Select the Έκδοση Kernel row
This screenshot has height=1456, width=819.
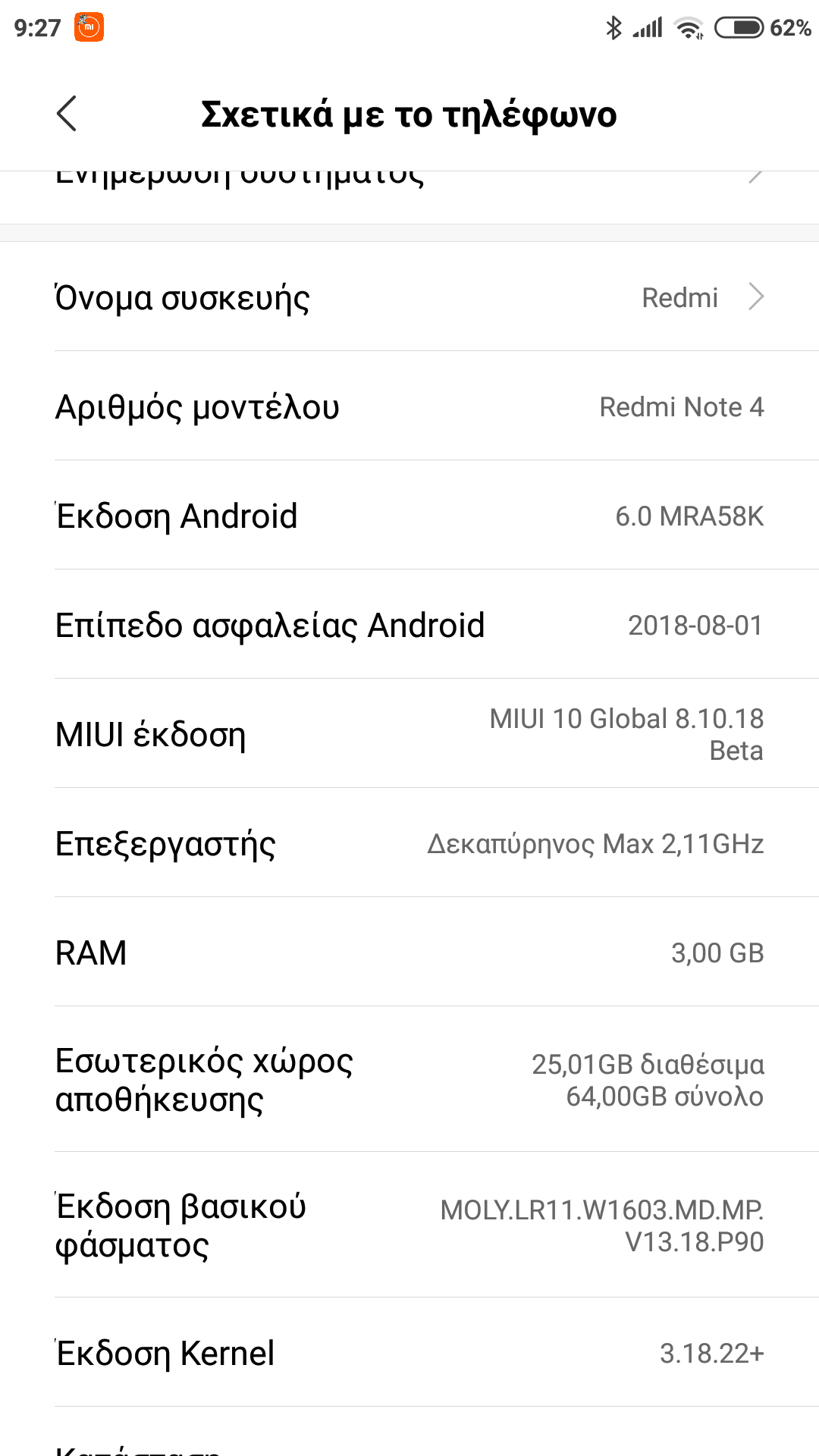409,1353
